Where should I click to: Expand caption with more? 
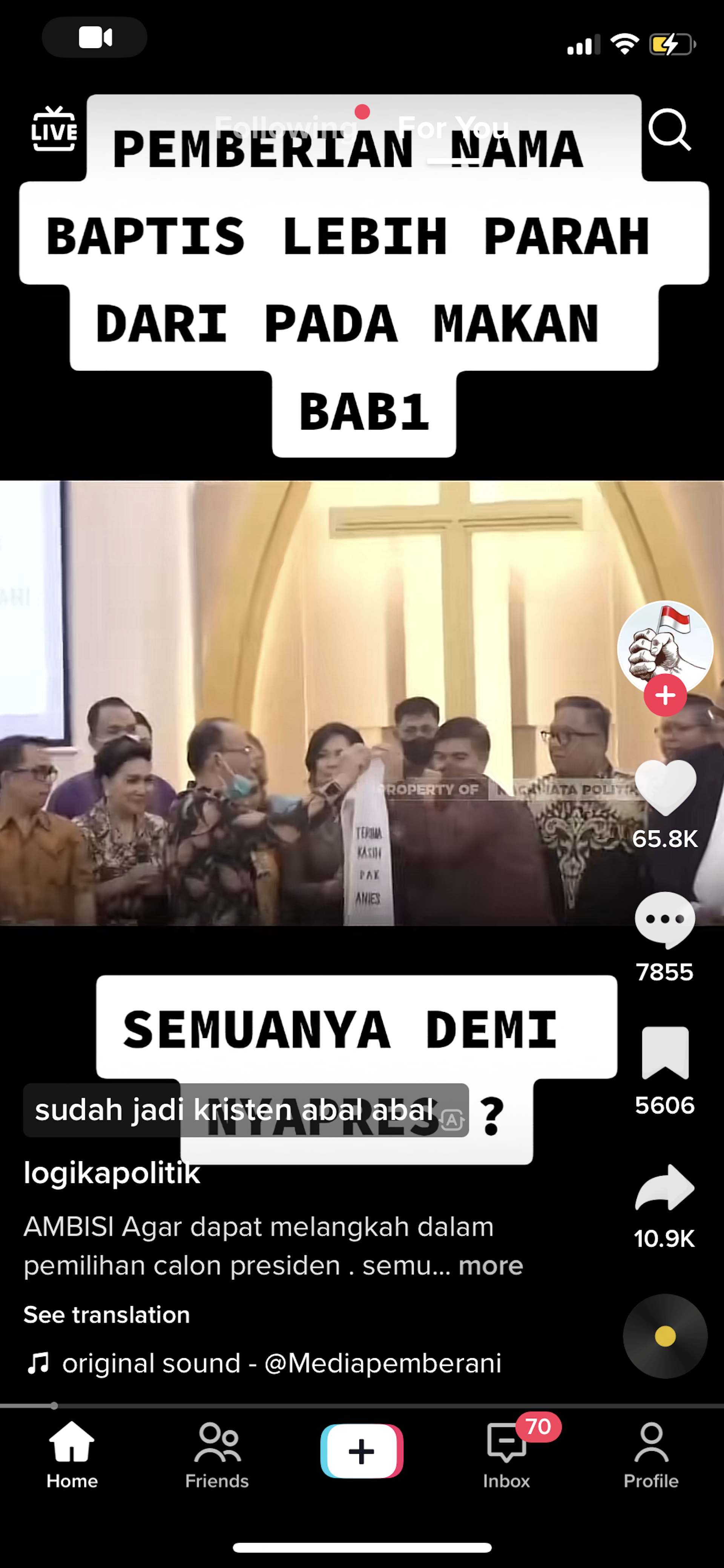point(490,1265)
